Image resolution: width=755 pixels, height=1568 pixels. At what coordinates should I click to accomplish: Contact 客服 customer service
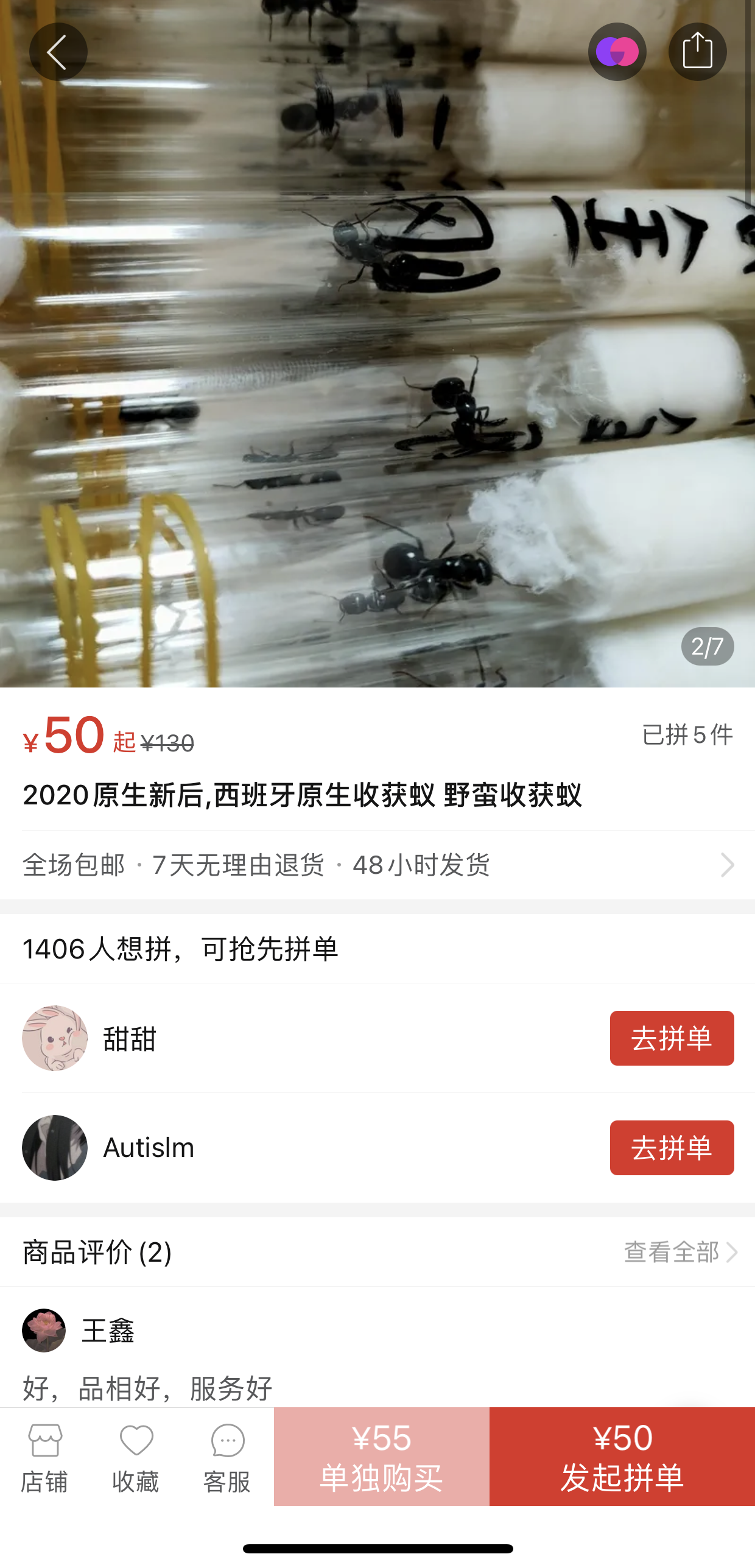tap(227, 1457)
